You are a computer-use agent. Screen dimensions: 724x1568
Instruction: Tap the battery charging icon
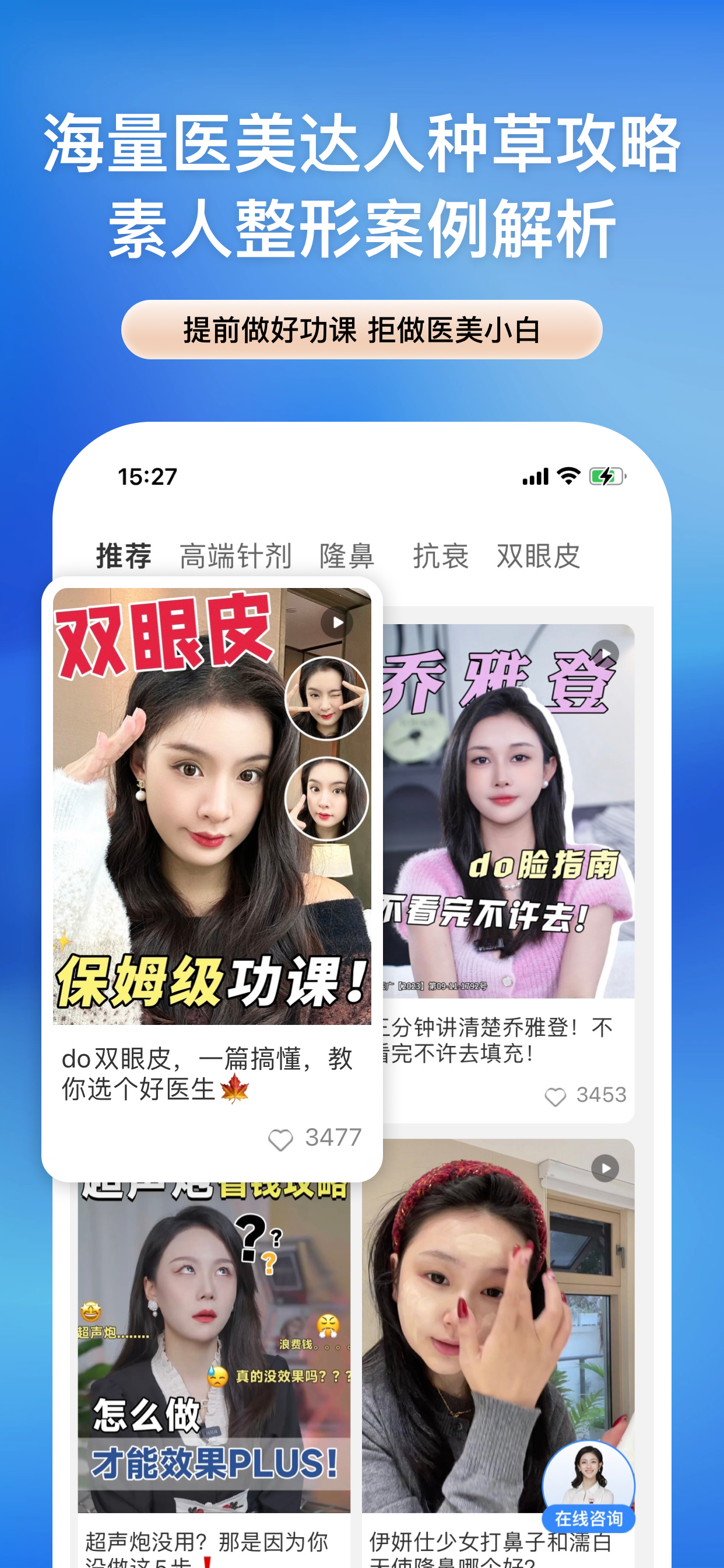coord(607,477)
